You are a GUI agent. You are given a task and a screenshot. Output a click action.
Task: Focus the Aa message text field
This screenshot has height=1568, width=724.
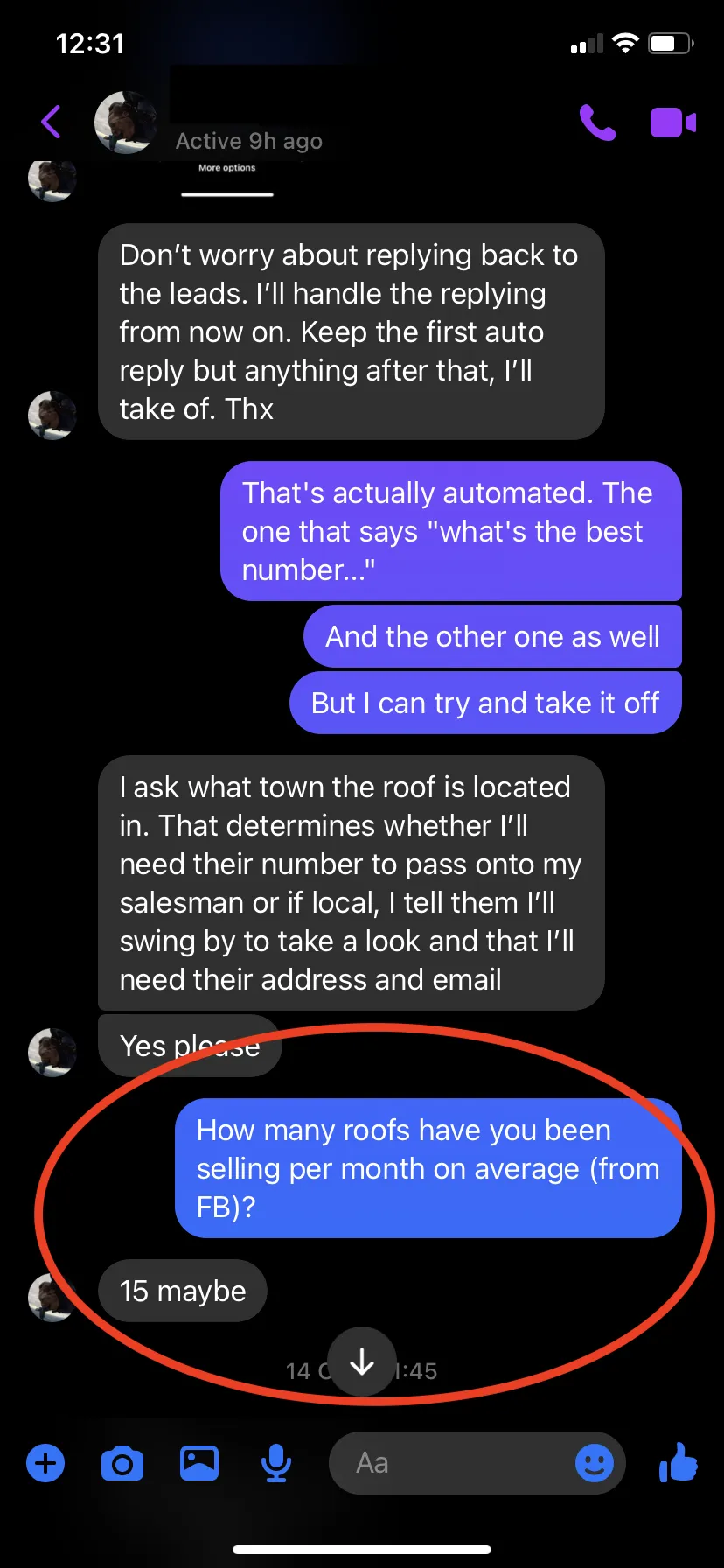(x=450, y=1463)
